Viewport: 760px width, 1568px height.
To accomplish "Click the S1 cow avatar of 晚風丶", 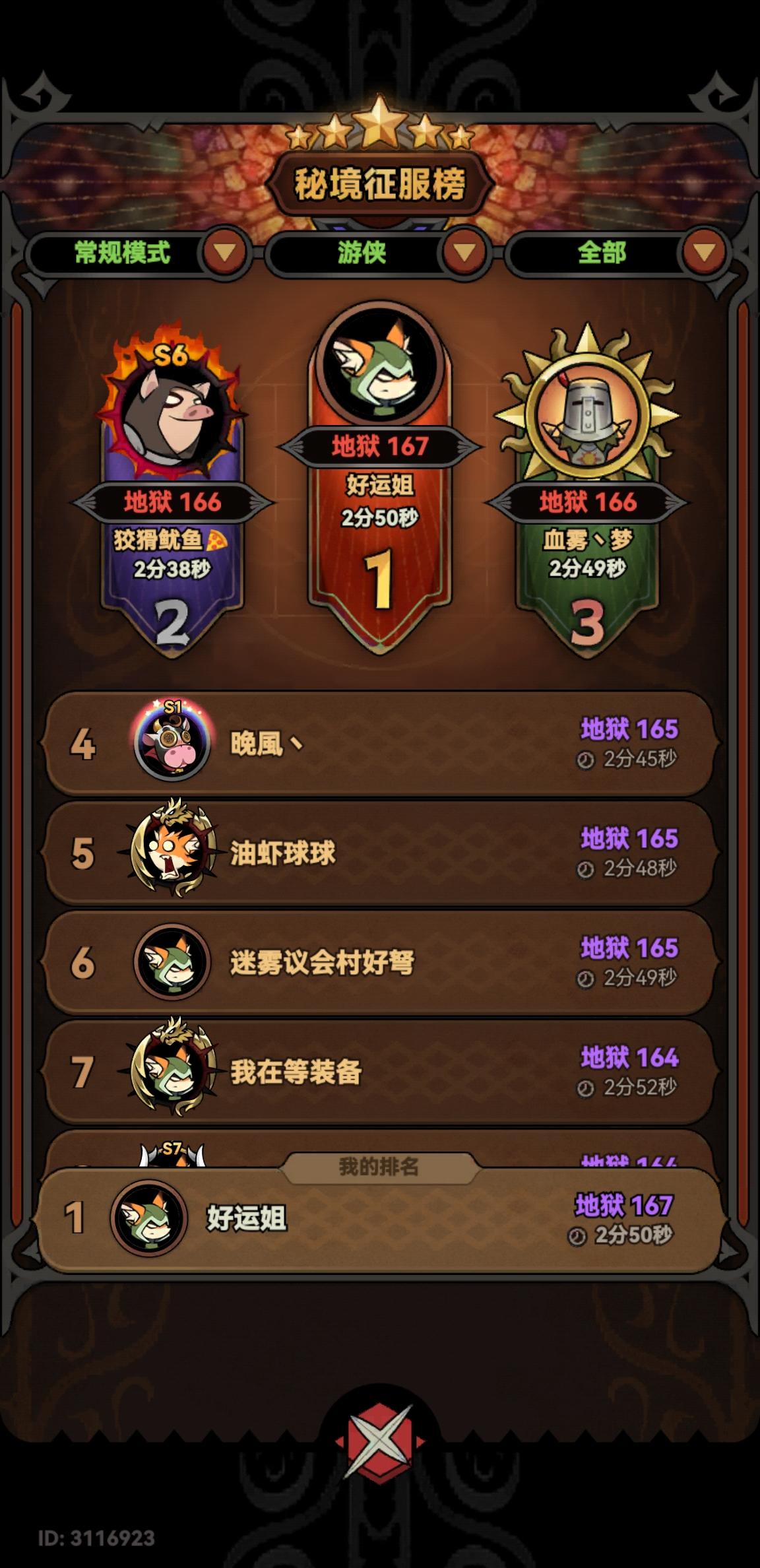I will tap(173, 746).
